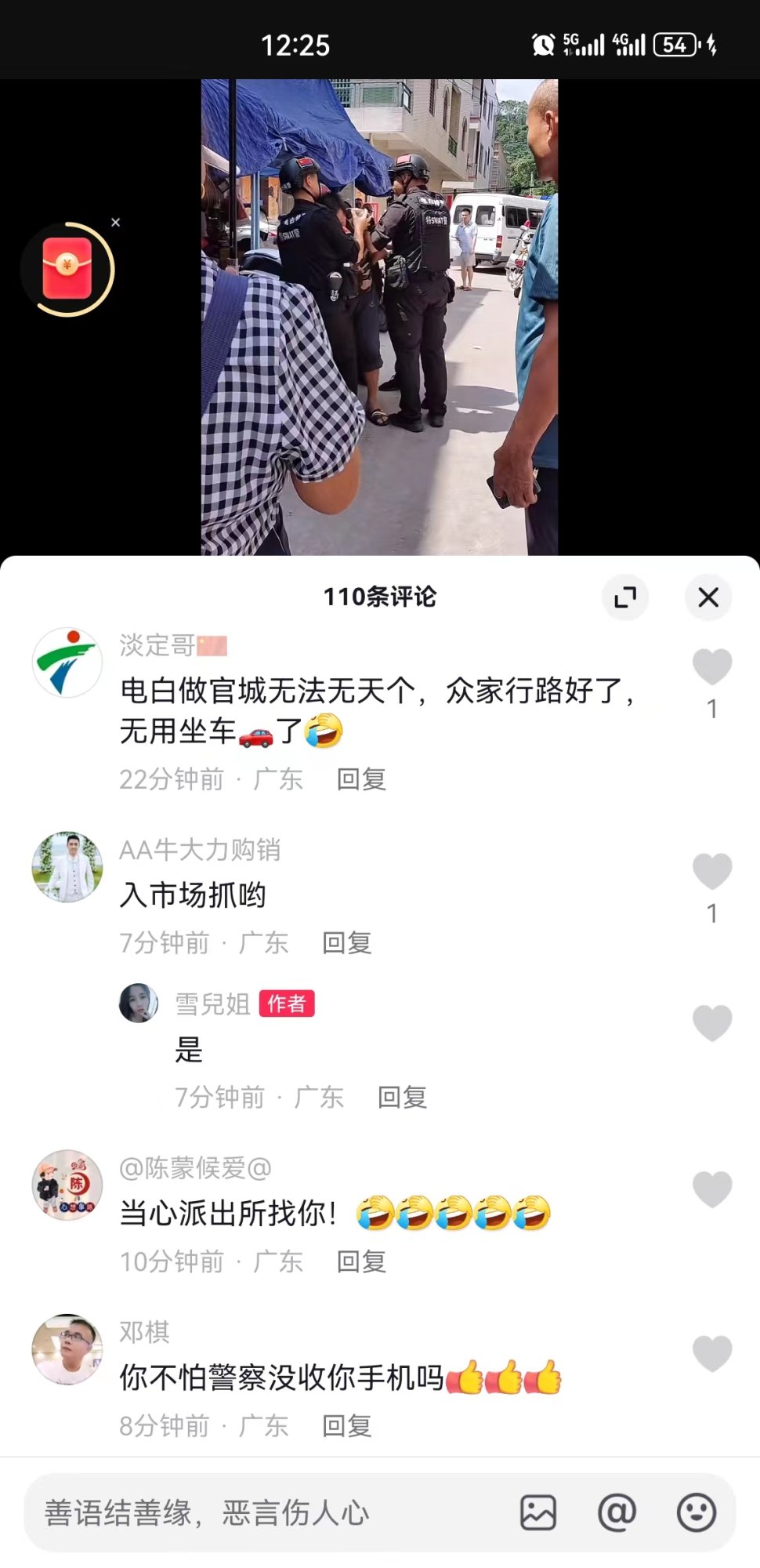The image size is (760, 1568).
Task: Close the comments panel
Action: point(708,597)
